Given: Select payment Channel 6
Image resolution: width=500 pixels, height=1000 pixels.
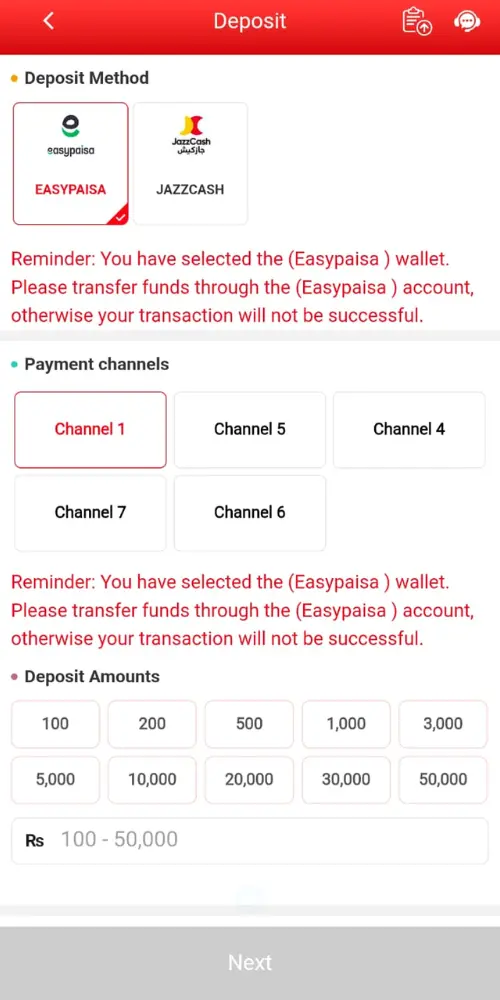Looking at the screenshot, I should (249, 512).
